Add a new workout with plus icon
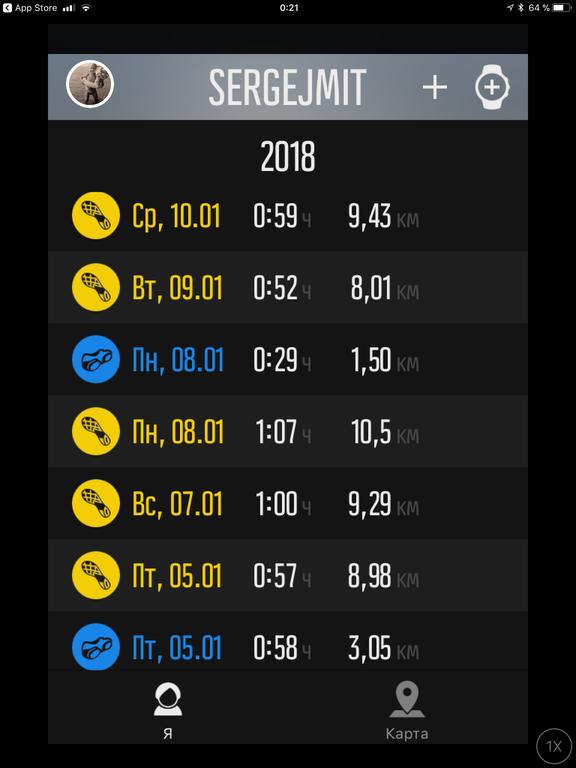Viewport: 576px width, 768px height. 434,88
